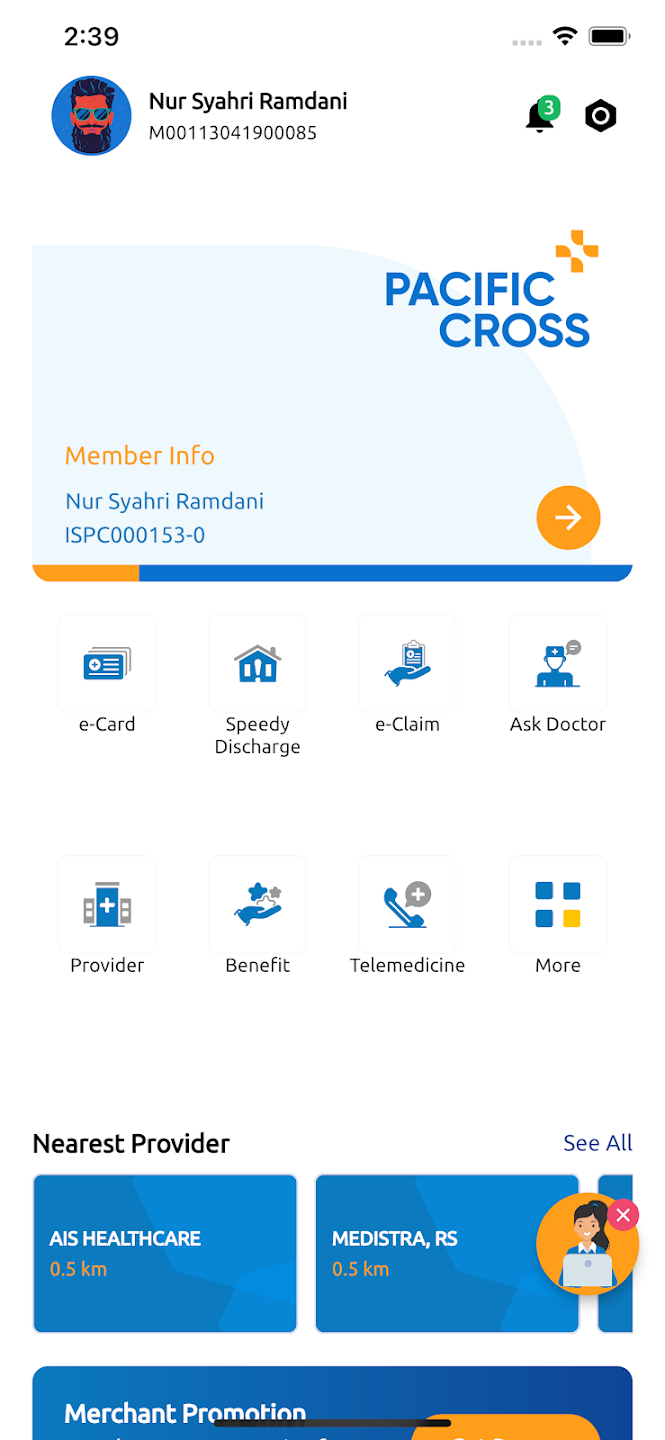Open the notifications bell

coord(540,117)
